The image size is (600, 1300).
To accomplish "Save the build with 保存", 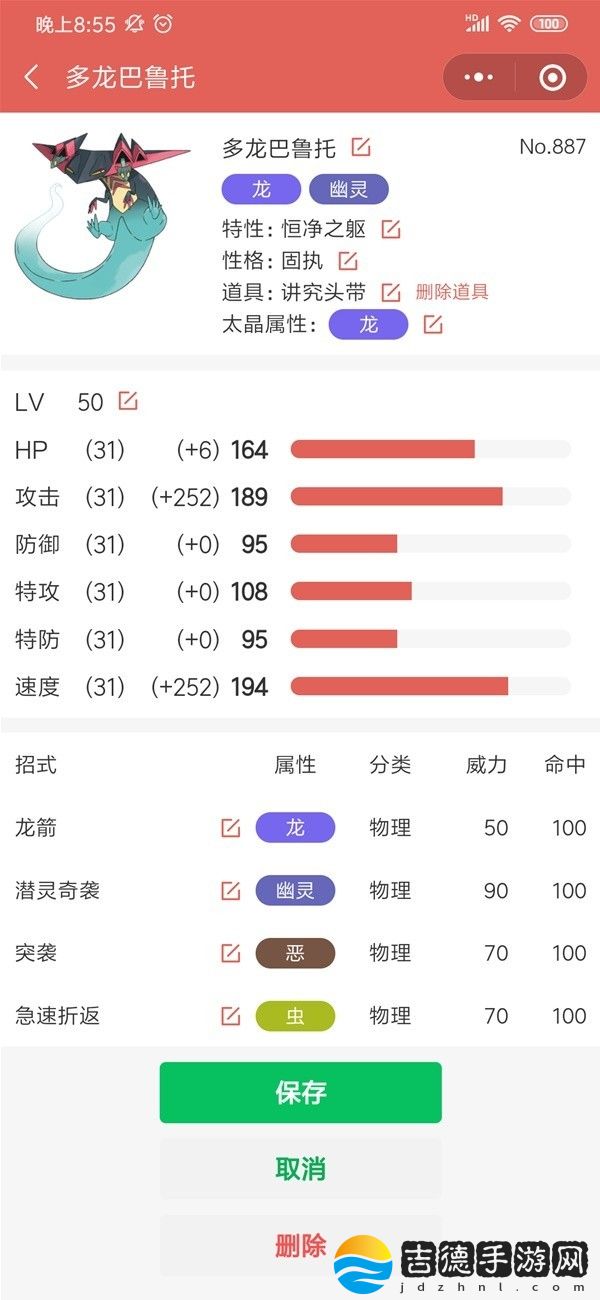I will (300, 1092).
